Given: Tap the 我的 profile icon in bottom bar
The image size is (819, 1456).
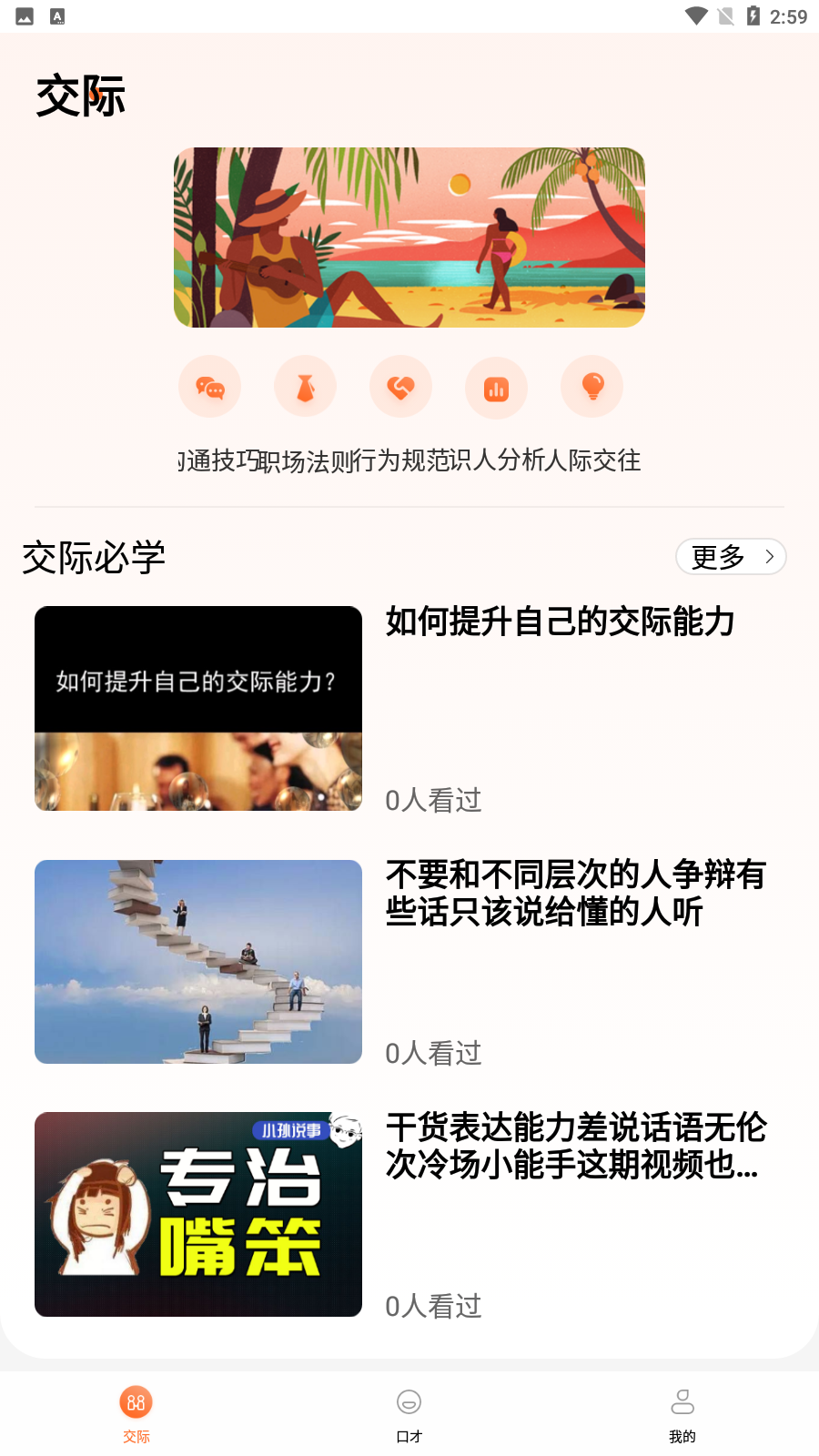Looking at the screenshot, I should [682, 1403].
